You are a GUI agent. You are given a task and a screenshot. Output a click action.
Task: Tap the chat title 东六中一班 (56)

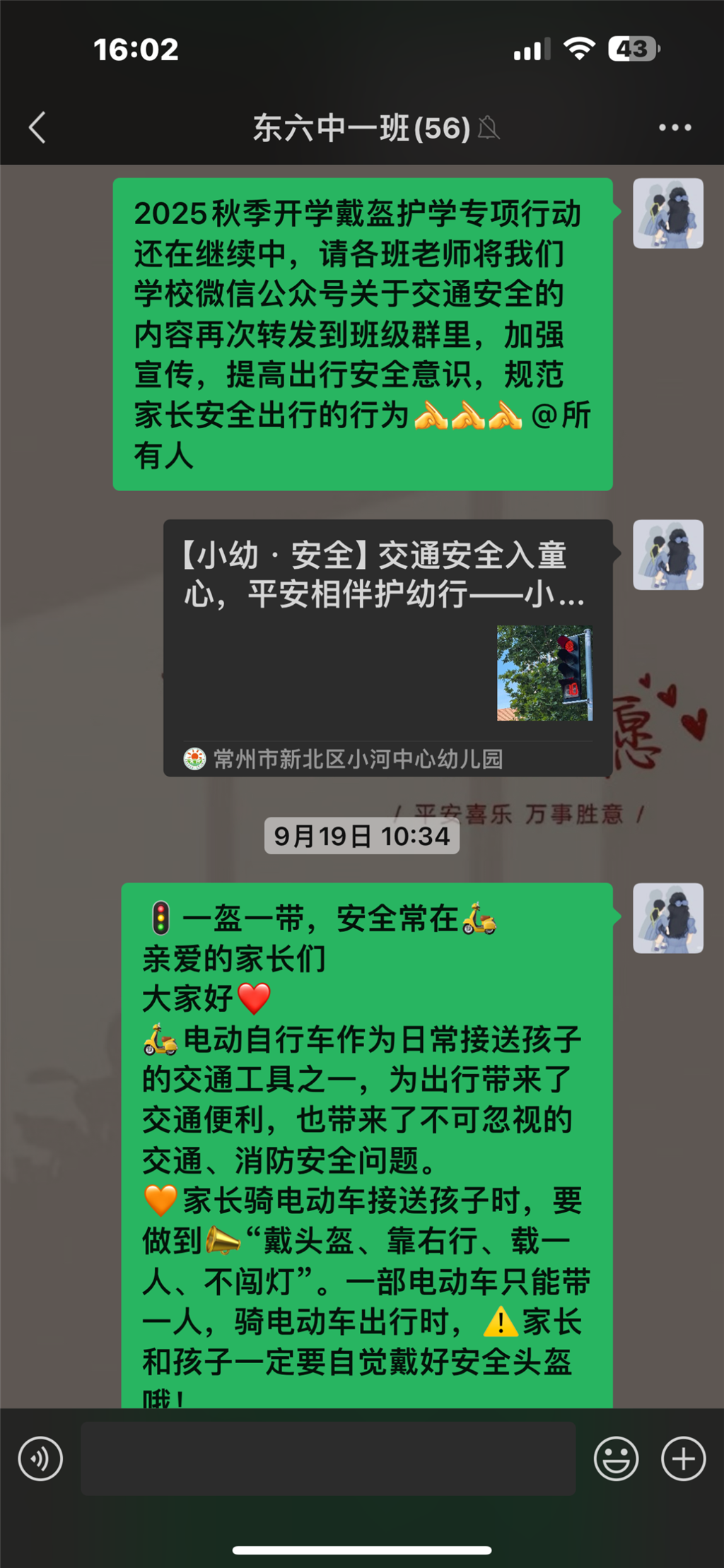coord(362,127)
